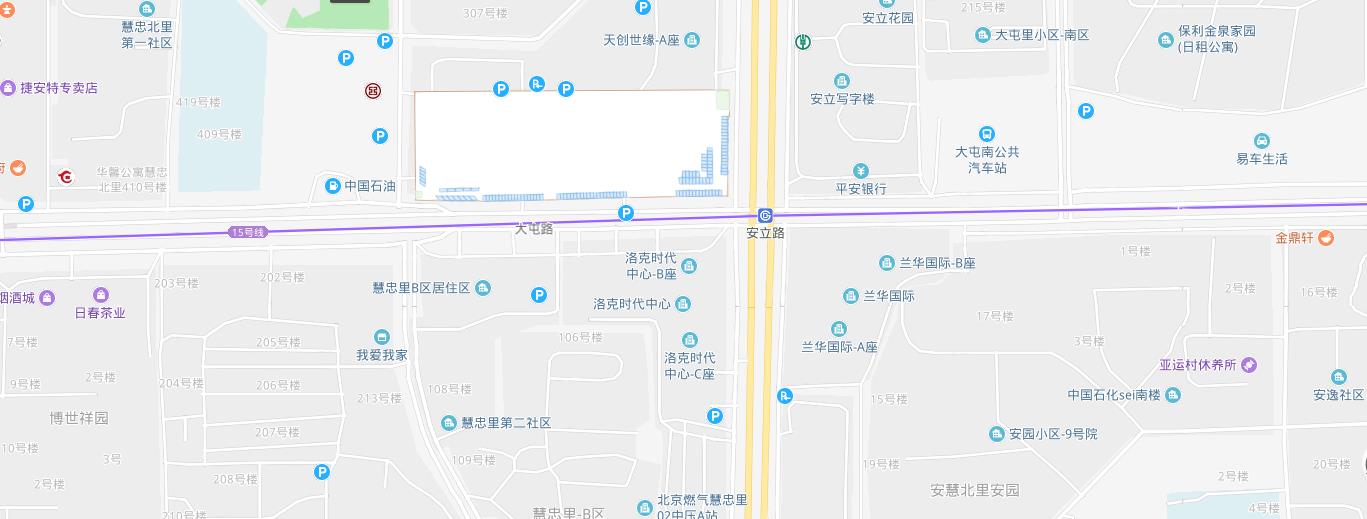
Task: Open the 捷安特专卖店 marker
Action: click(x=8, y=88)
